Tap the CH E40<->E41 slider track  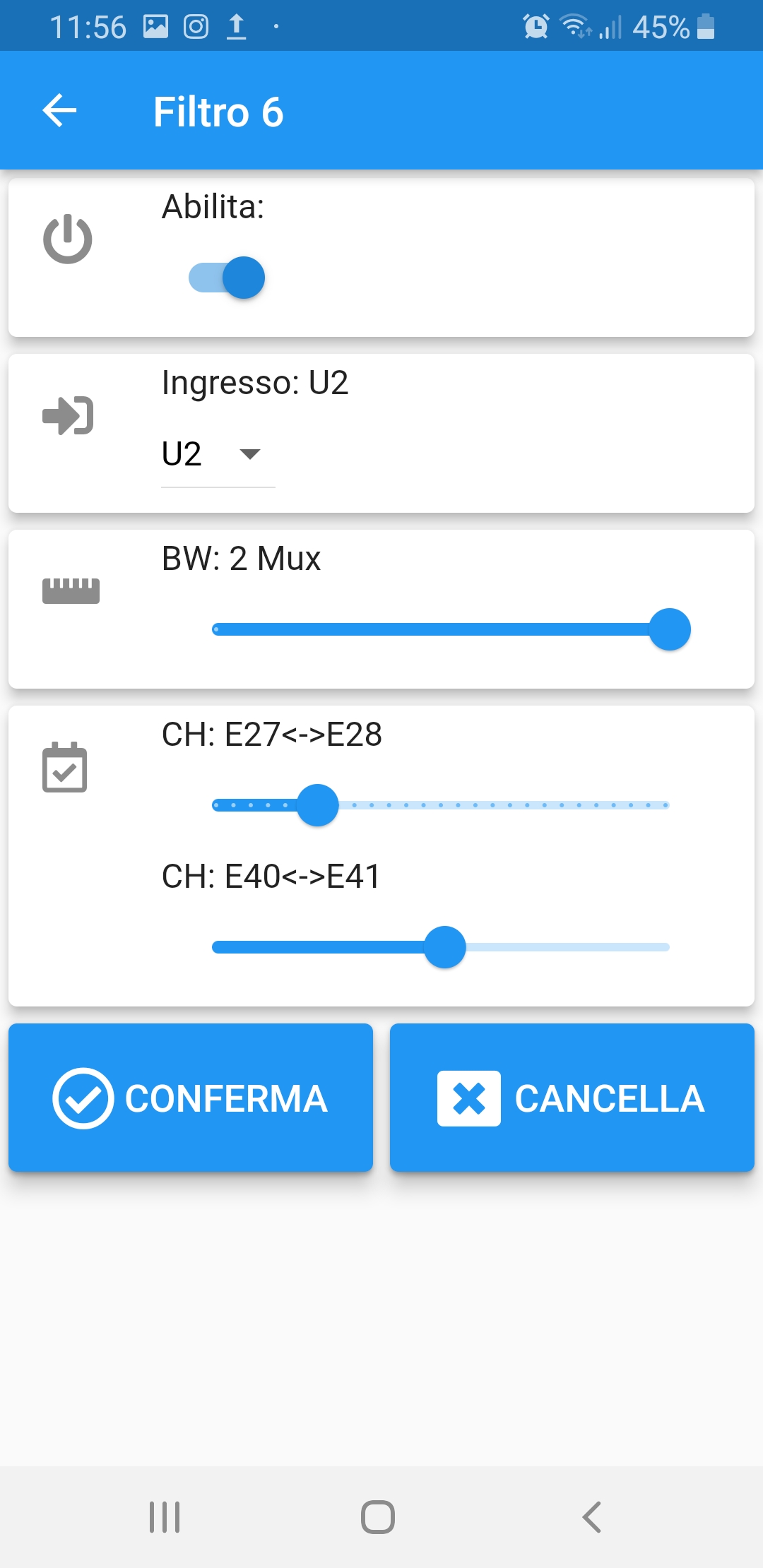pyautogui.click(x=441, y=947)
